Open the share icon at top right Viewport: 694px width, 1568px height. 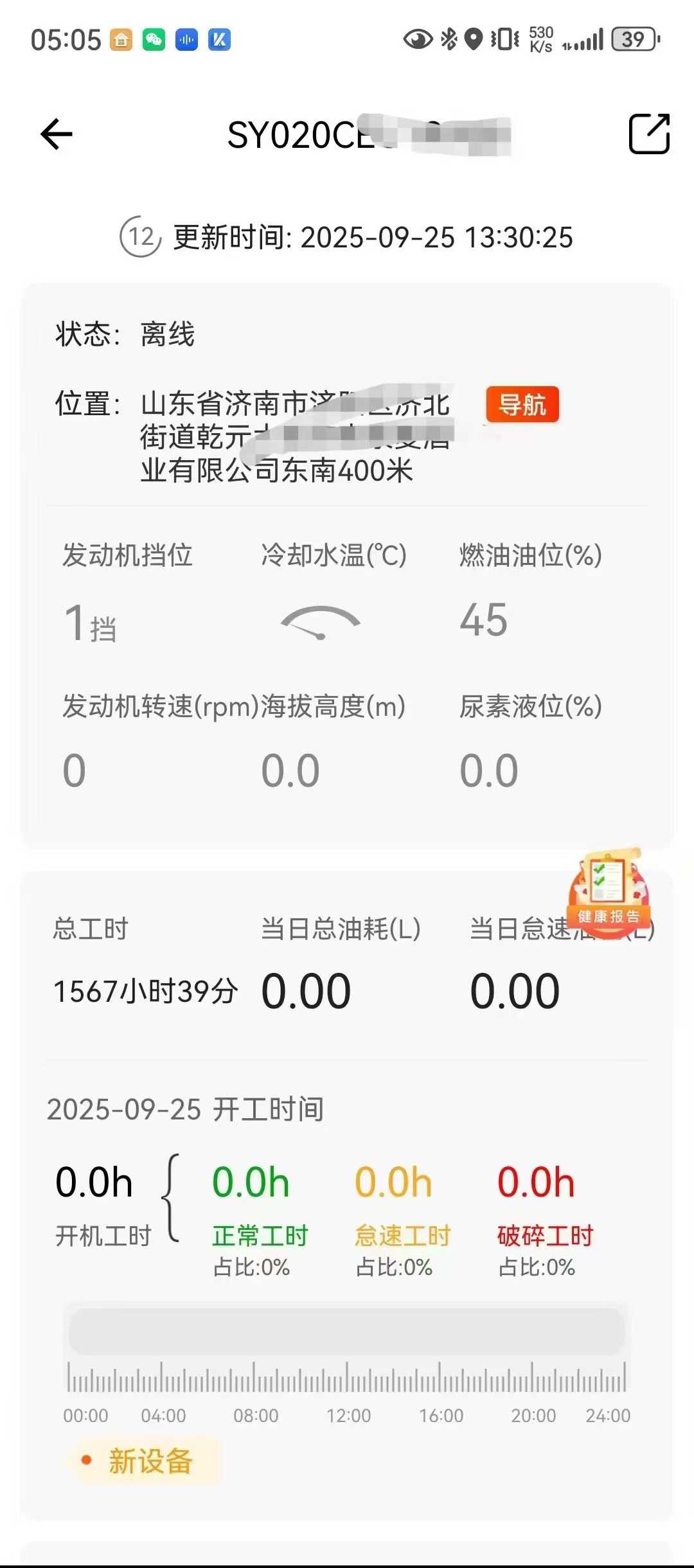click(x=650, y=134)
